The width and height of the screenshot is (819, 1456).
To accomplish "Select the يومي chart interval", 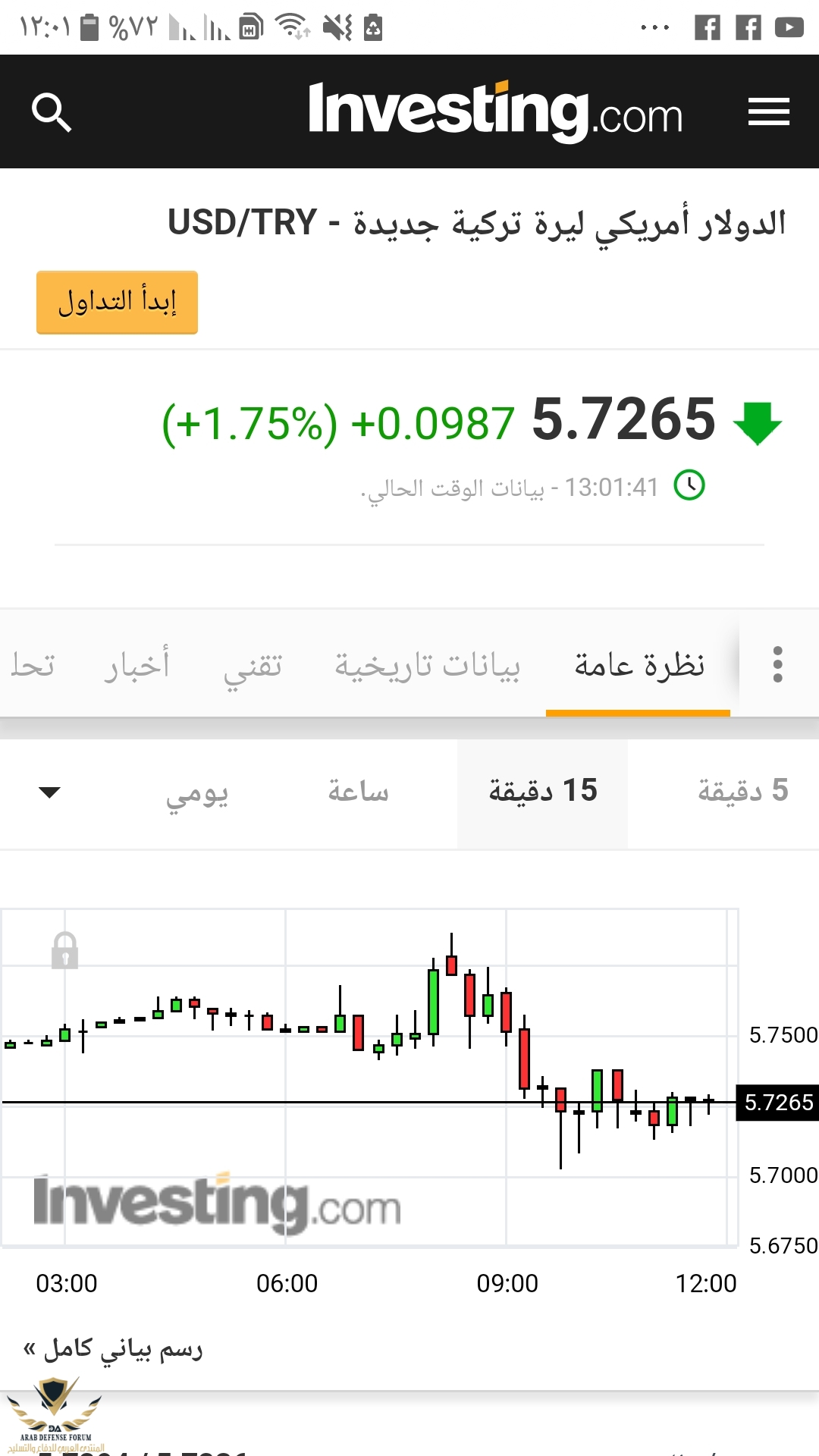I will tap(197, 792).
